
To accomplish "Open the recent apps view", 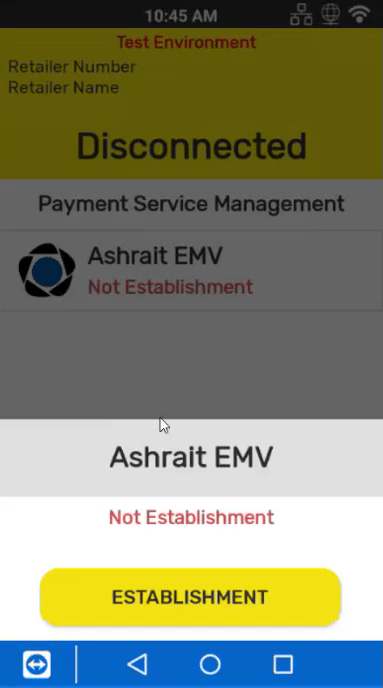I will tap(283, 664).
